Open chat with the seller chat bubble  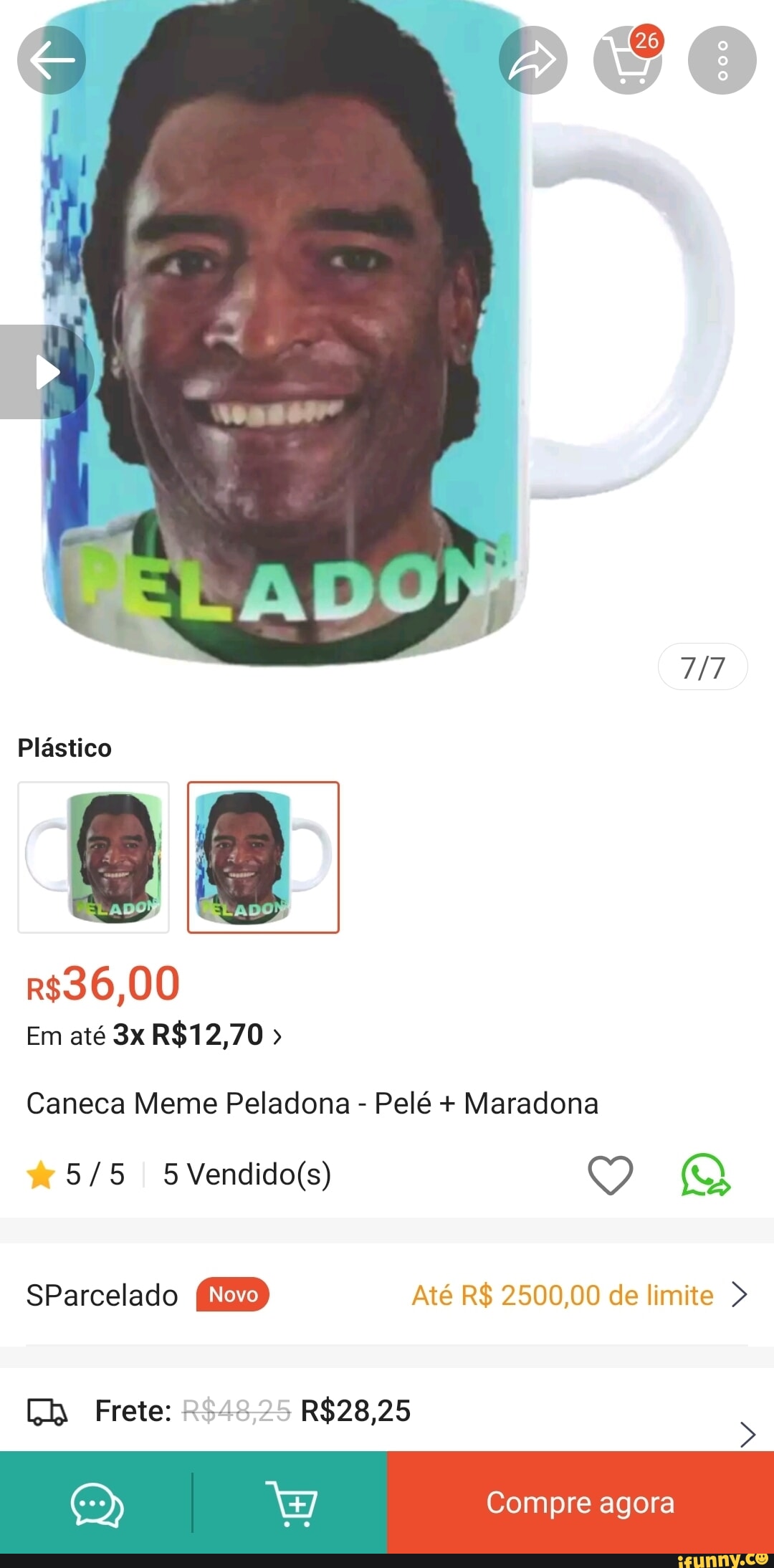click(x=97, y=1506)
